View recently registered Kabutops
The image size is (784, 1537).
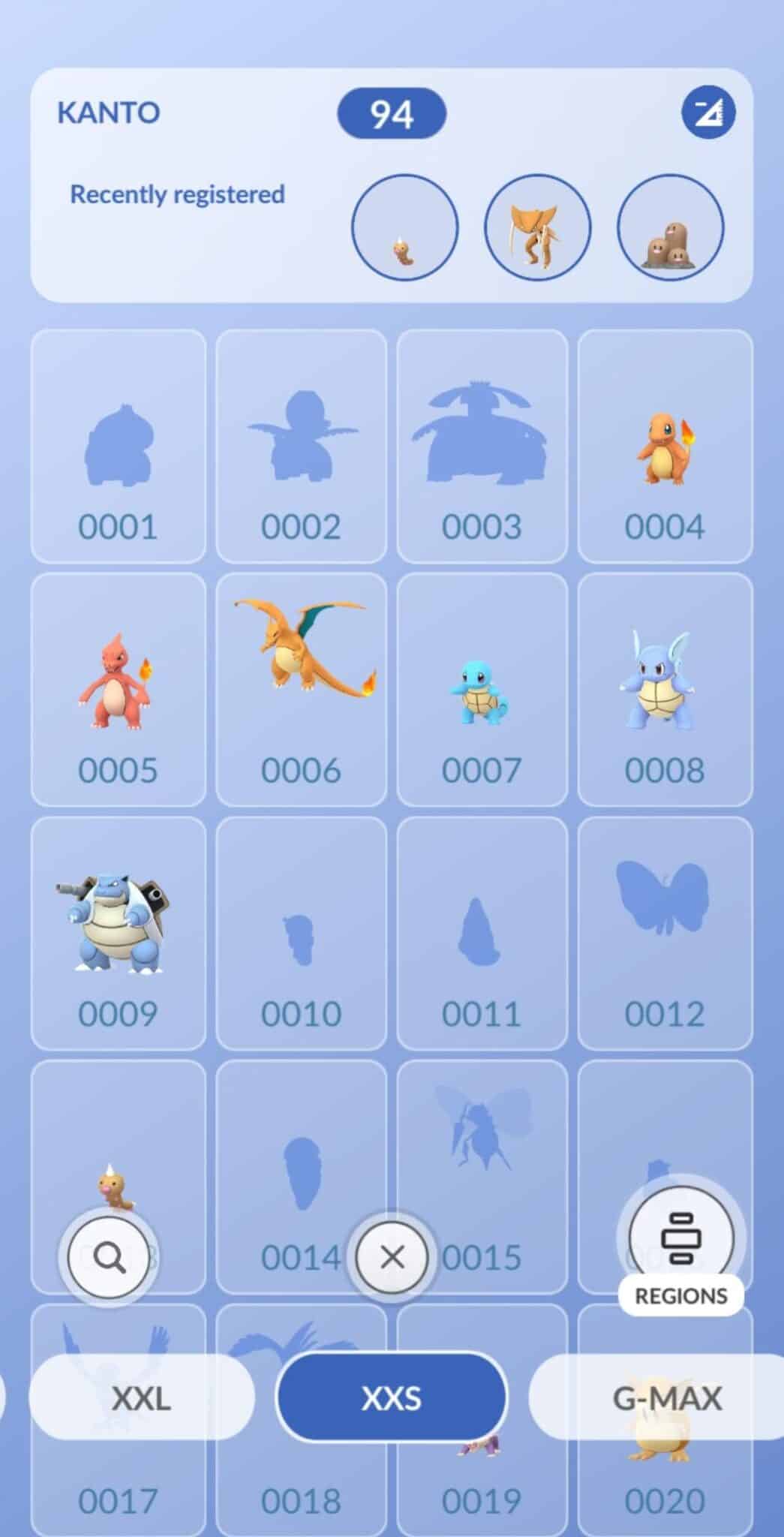pos(537,229)
